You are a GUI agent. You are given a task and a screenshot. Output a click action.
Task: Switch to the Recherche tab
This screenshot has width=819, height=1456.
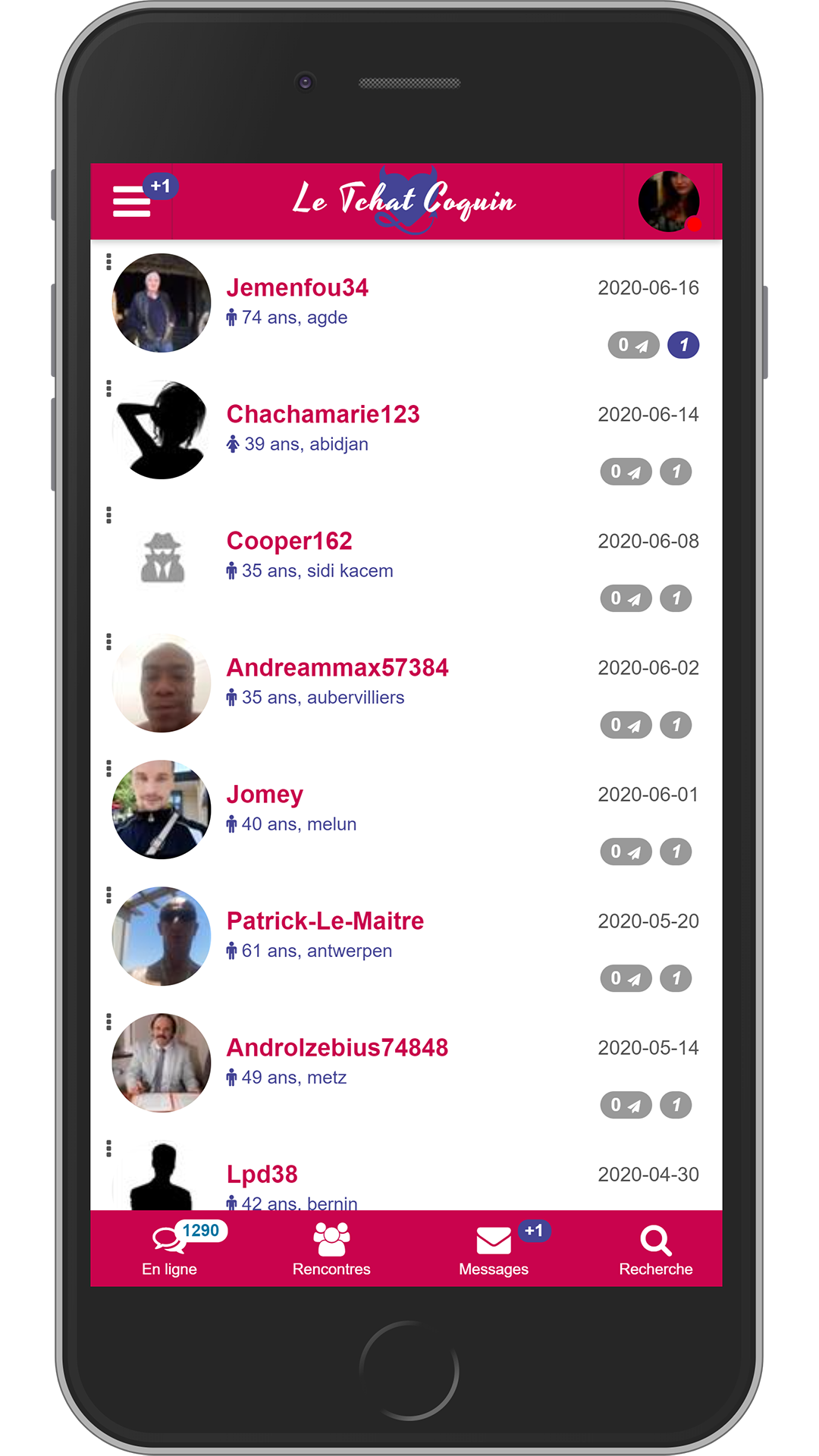[656, 1249]
